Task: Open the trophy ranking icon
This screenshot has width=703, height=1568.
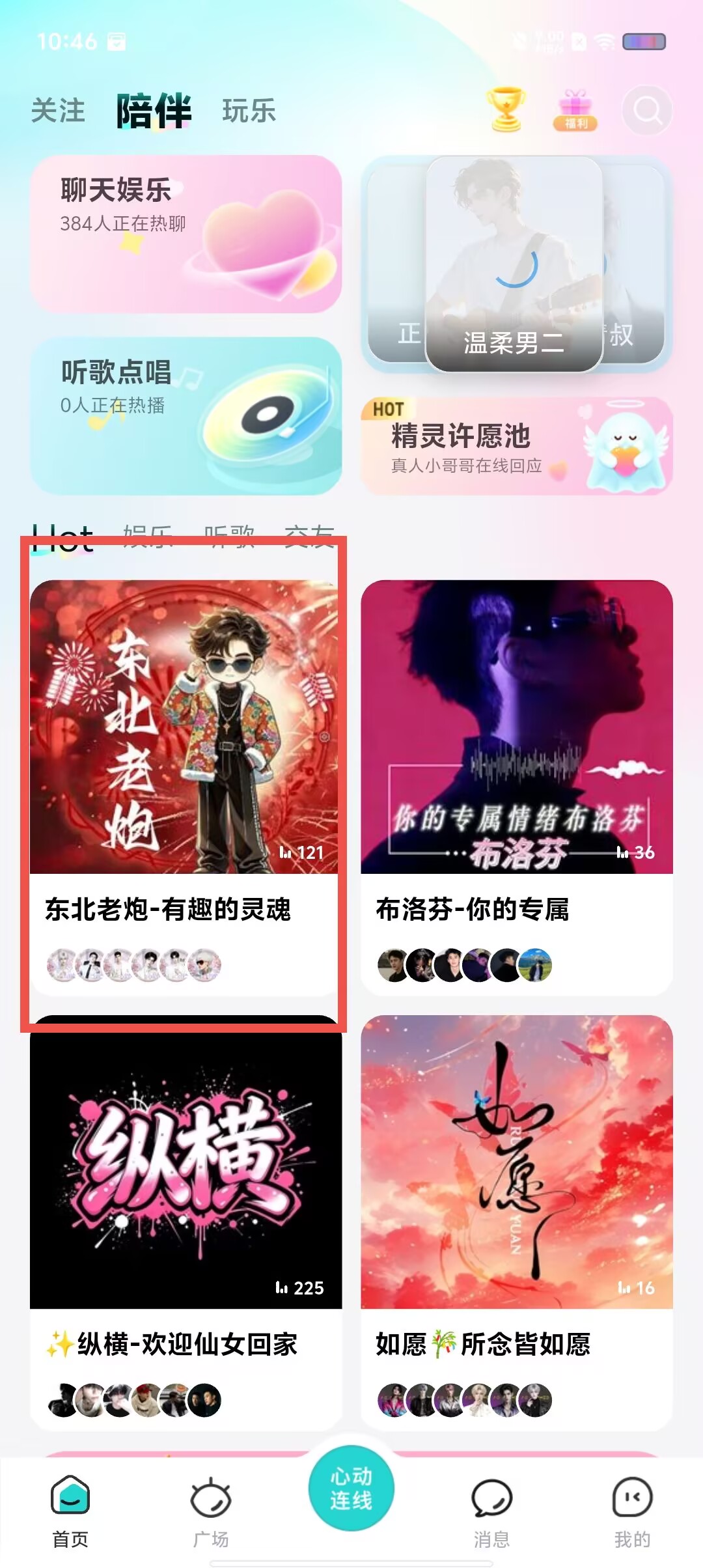Action: coord(506,109)
